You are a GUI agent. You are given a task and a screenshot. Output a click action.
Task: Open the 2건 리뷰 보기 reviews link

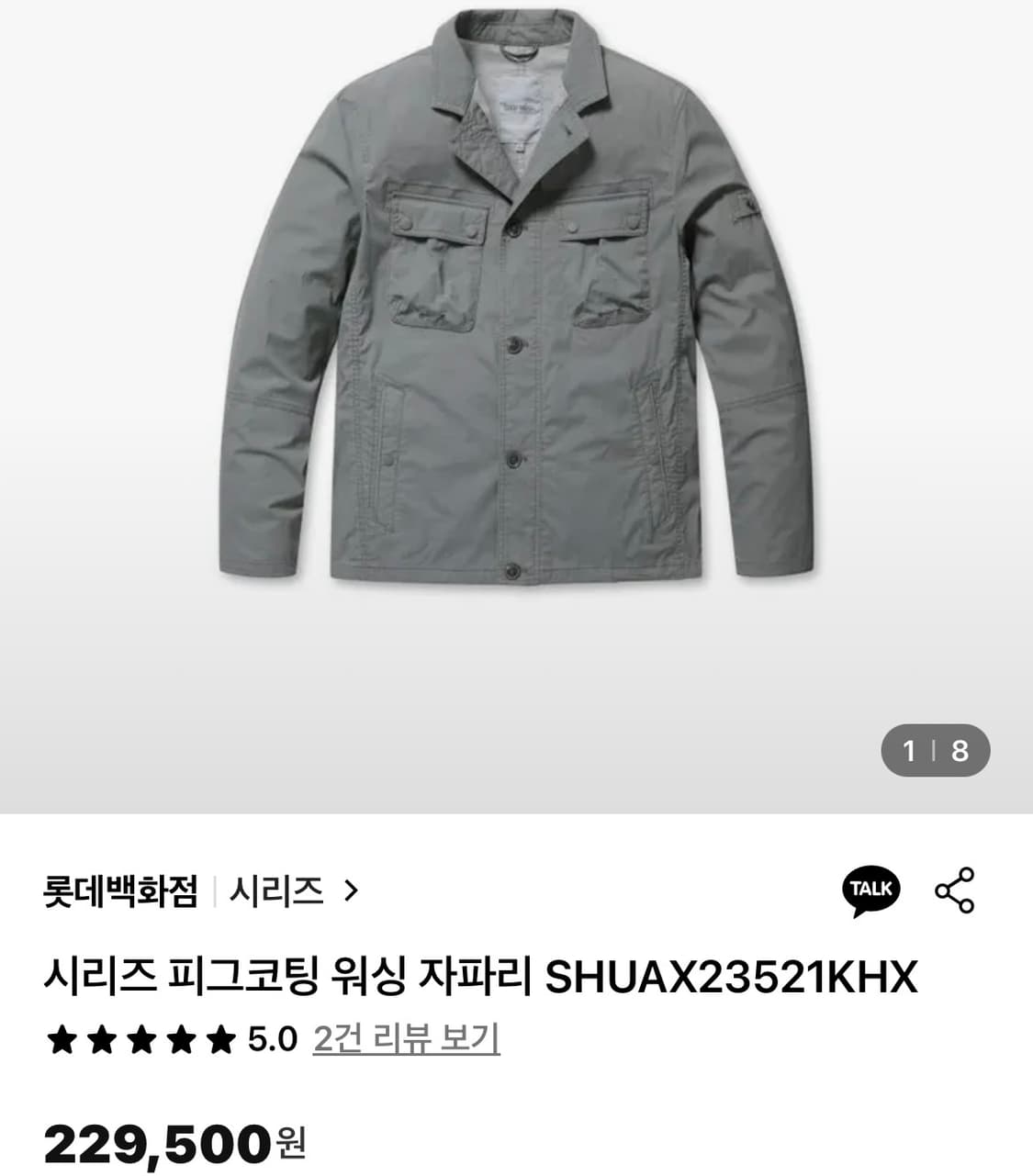tap(407, 1037)
